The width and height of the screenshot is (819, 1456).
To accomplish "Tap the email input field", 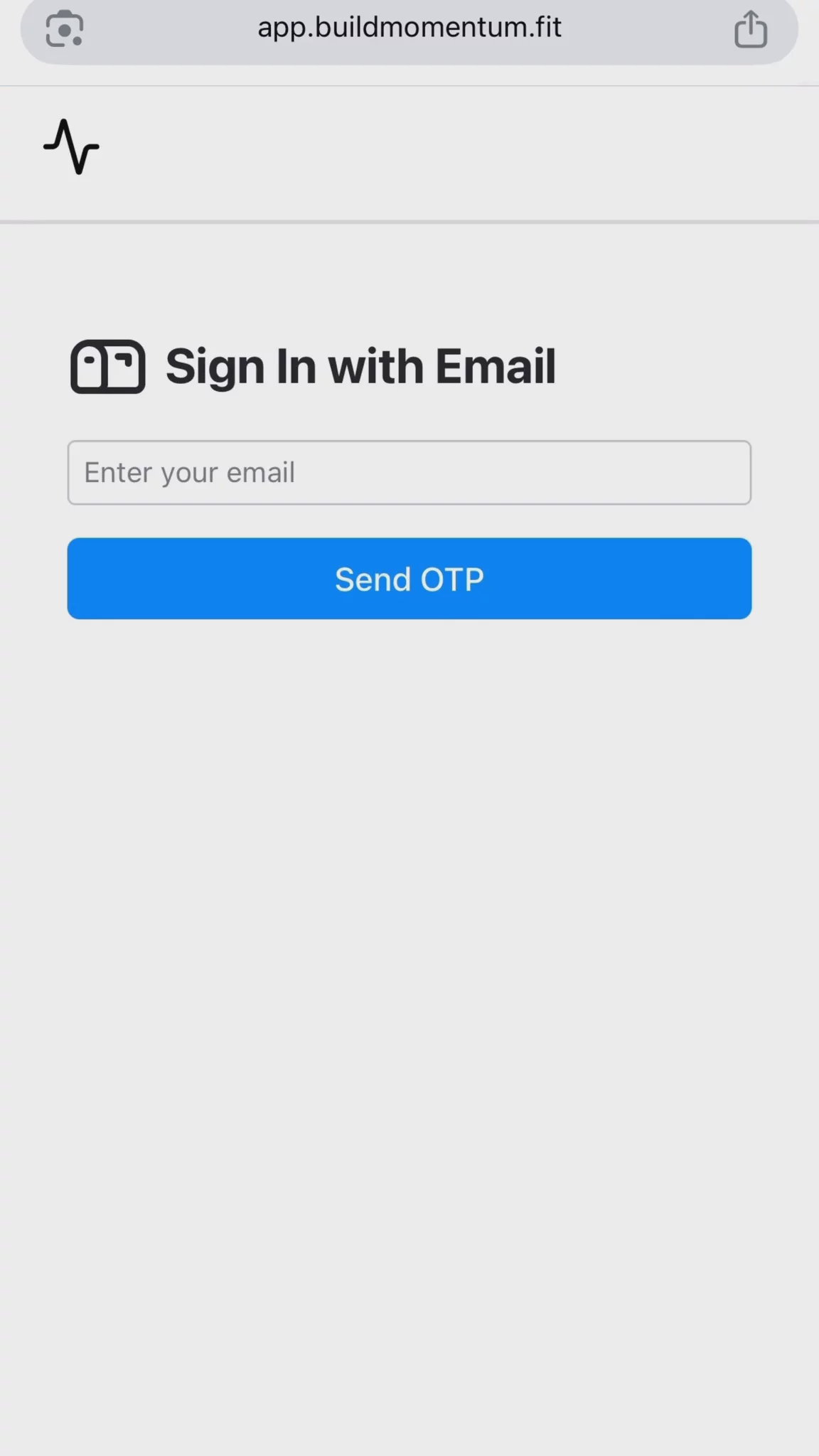I will coord(409,473).
